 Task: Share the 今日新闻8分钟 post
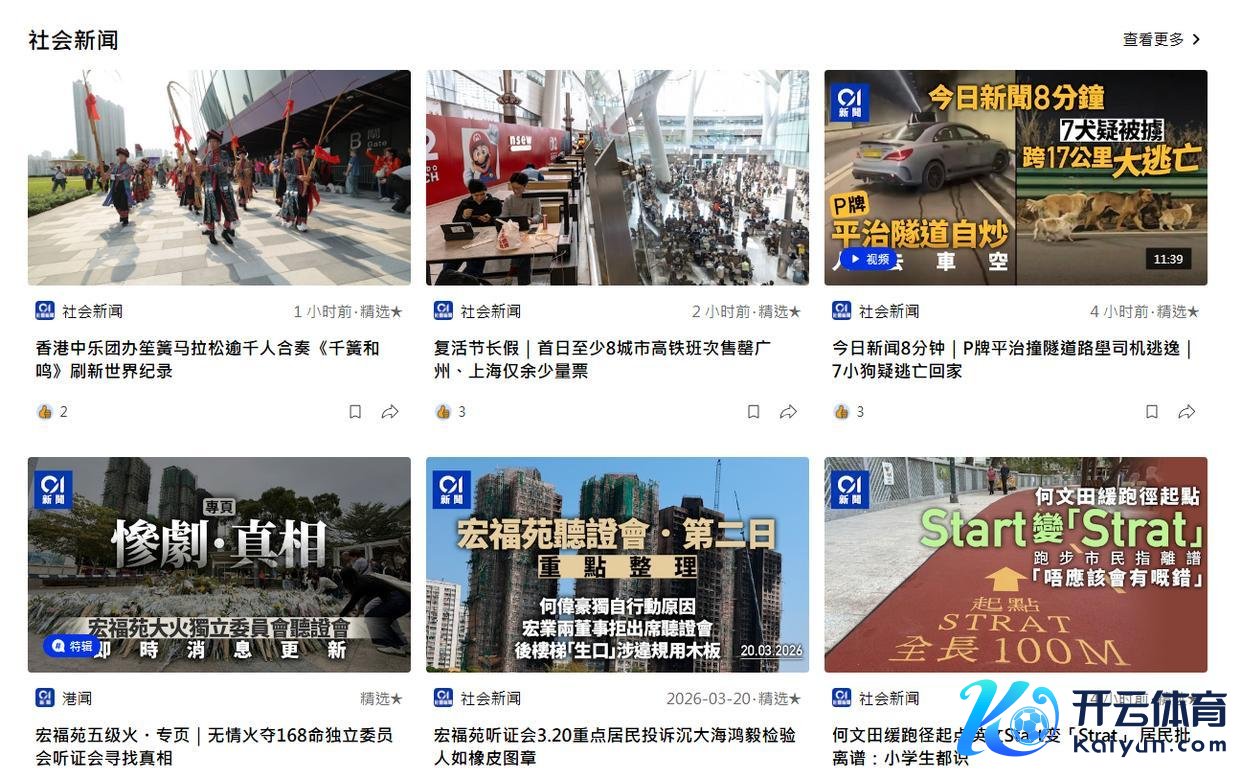coord(1186,412)
